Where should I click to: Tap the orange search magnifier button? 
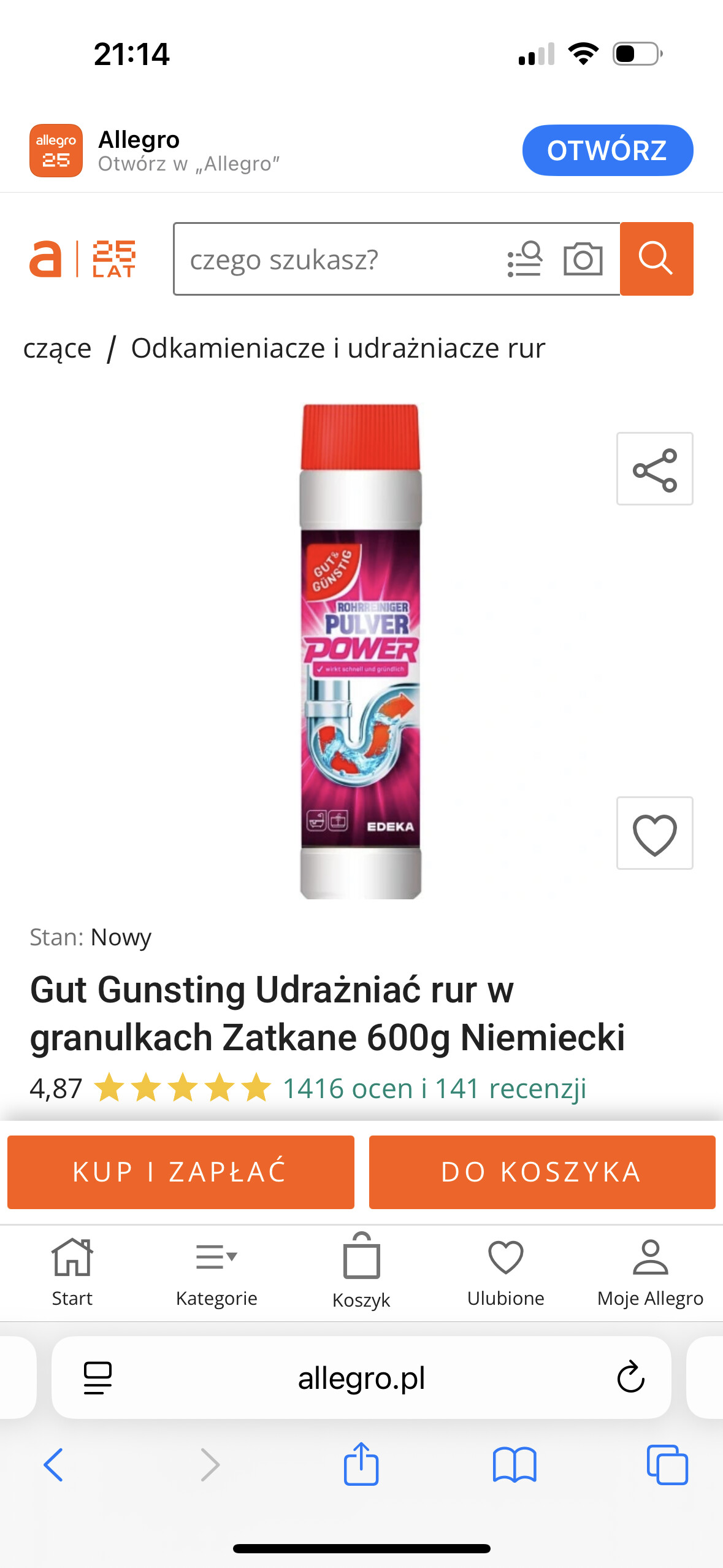tap(656, 259)
